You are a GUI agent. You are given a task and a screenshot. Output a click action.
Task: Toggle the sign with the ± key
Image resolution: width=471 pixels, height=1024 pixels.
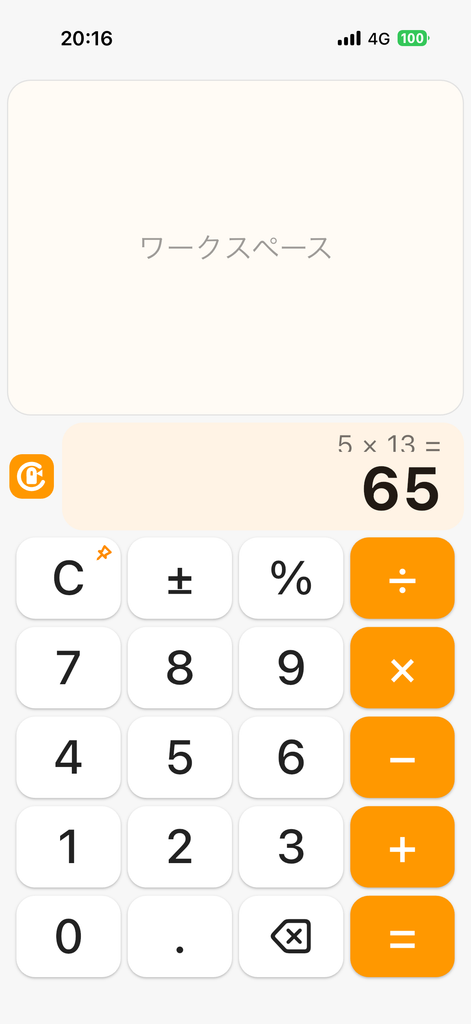pyautogui.click(x=180, y=578)
